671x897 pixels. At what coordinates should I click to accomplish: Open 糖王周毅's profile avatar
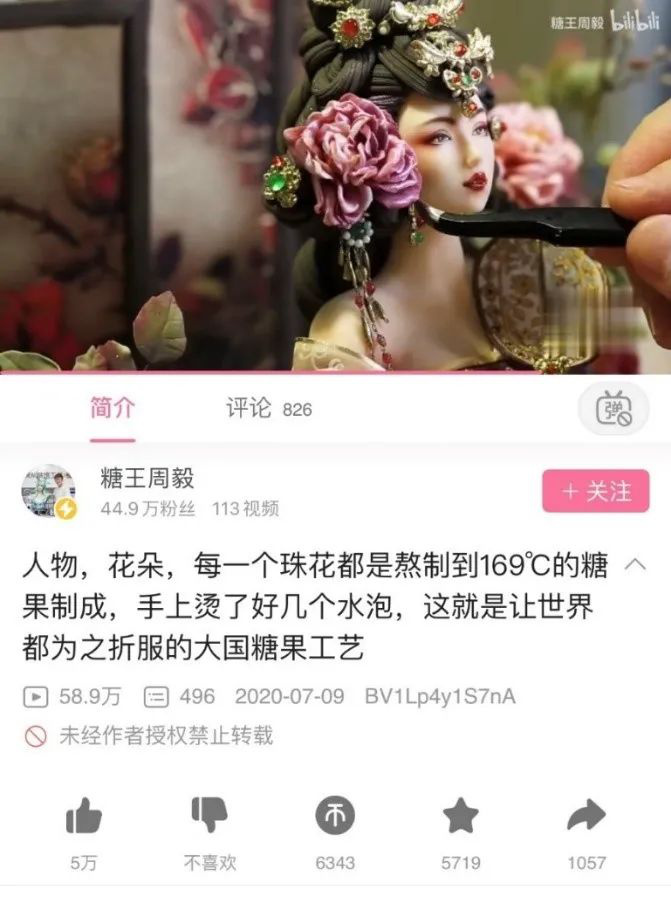[x=49, y=491]
